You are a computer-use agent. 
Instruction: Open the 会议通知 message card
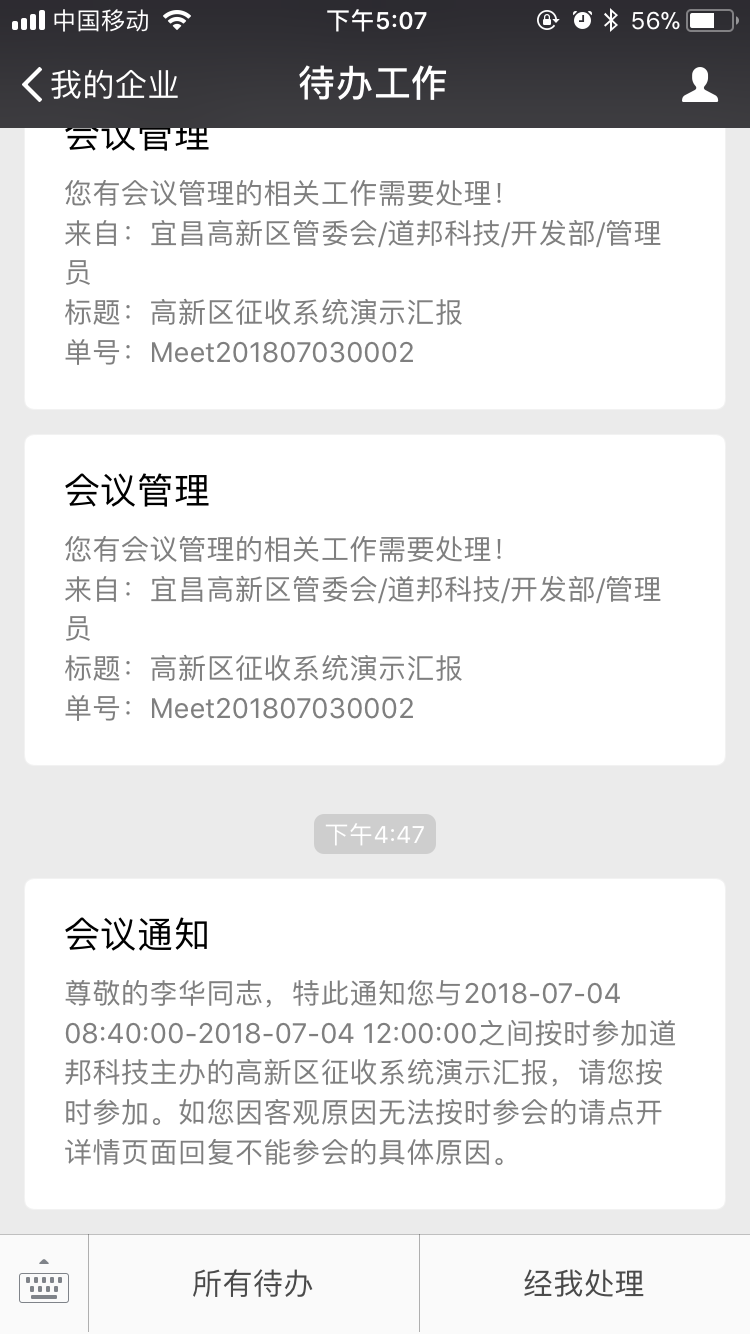click(375, 1044)
